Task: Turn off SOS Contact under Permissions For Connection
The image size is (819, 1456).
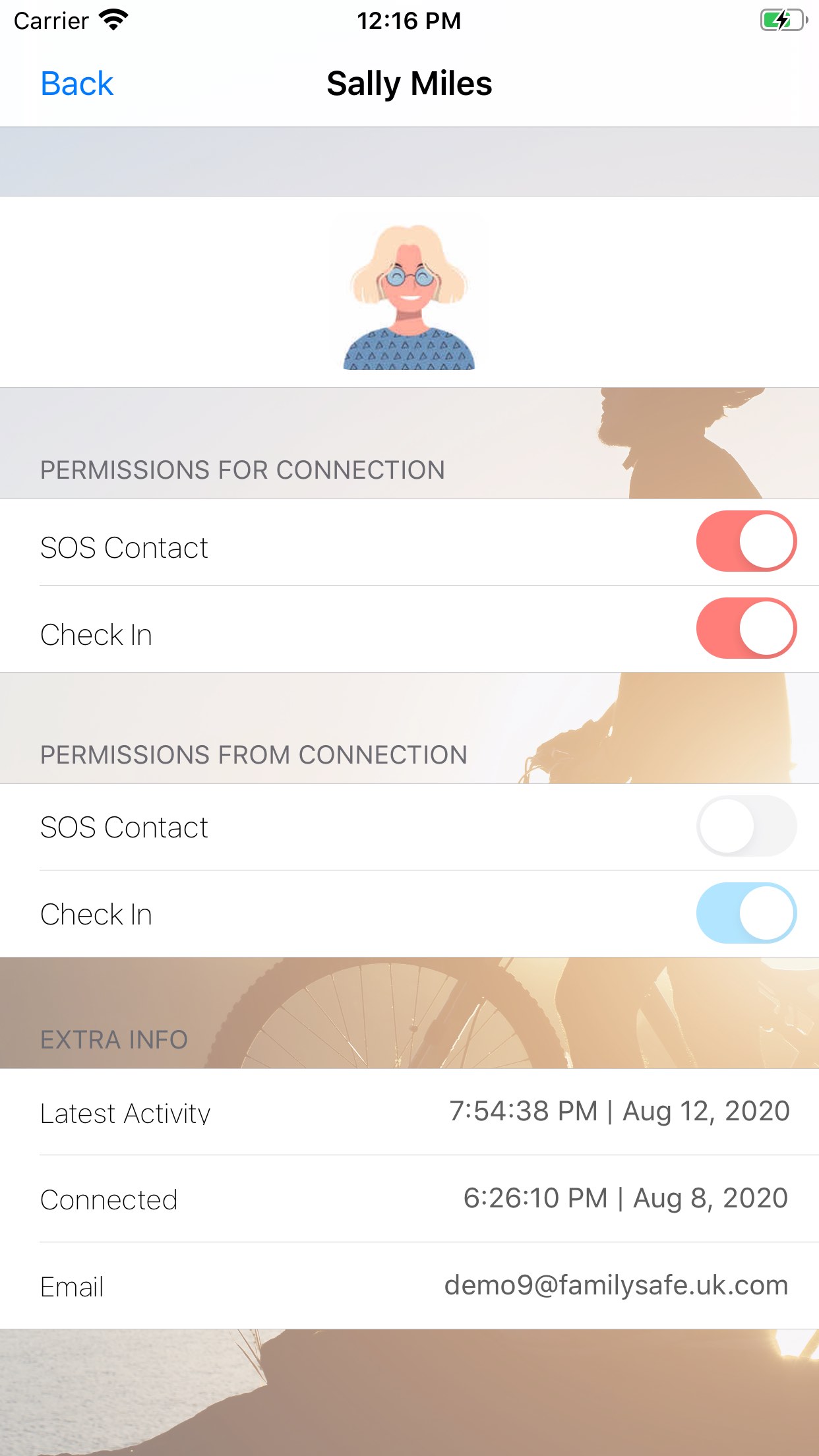Action: coord(746,541)
